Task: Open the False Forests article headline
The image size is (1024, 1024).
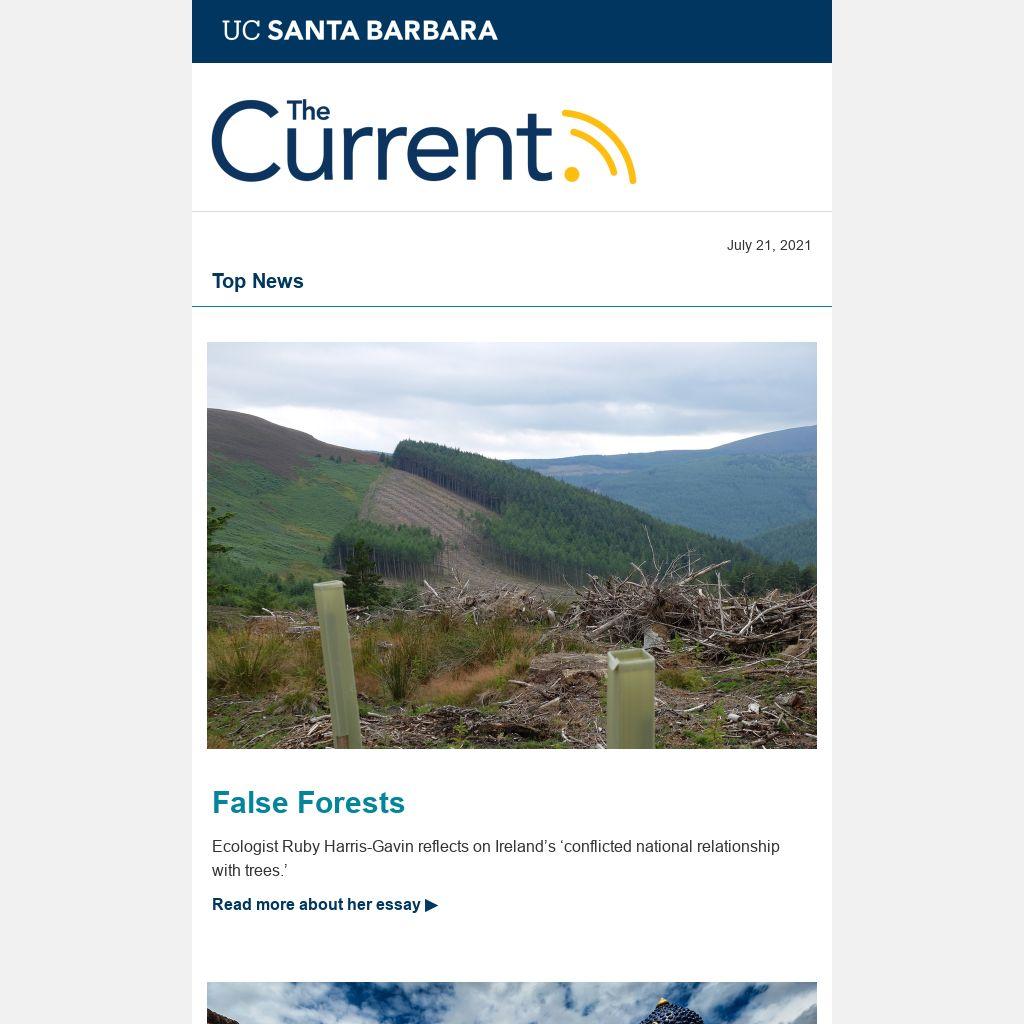Action: point(308,802)
